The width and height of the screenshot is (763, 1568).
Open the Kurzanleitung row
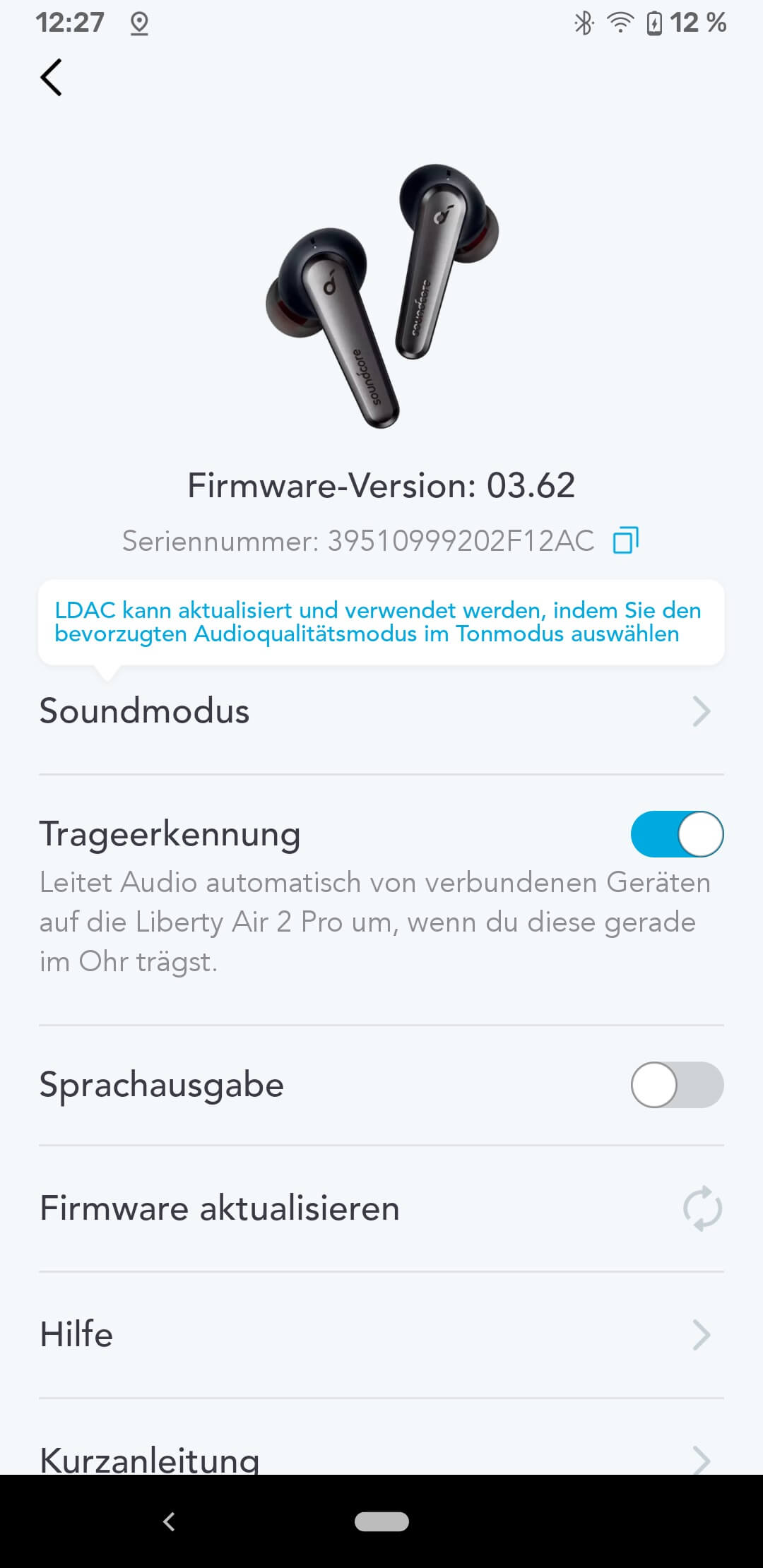tap(381, 1456)
